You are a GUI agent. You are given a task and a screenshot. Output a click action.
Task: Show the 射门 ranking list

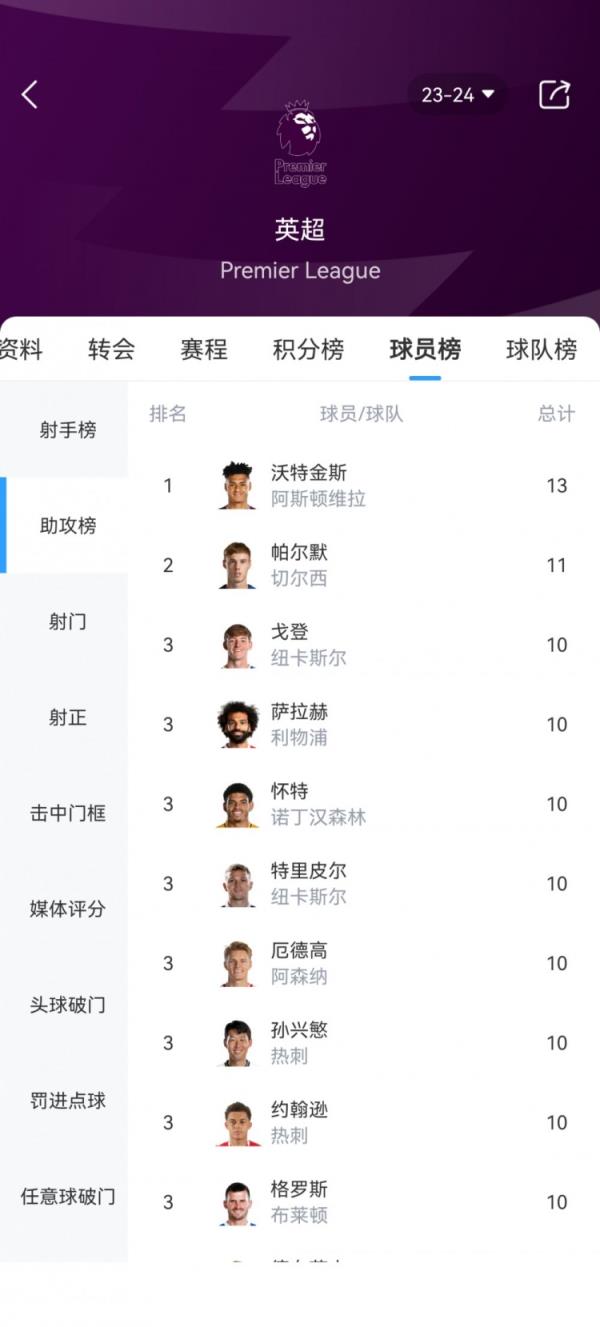[68, 621]
